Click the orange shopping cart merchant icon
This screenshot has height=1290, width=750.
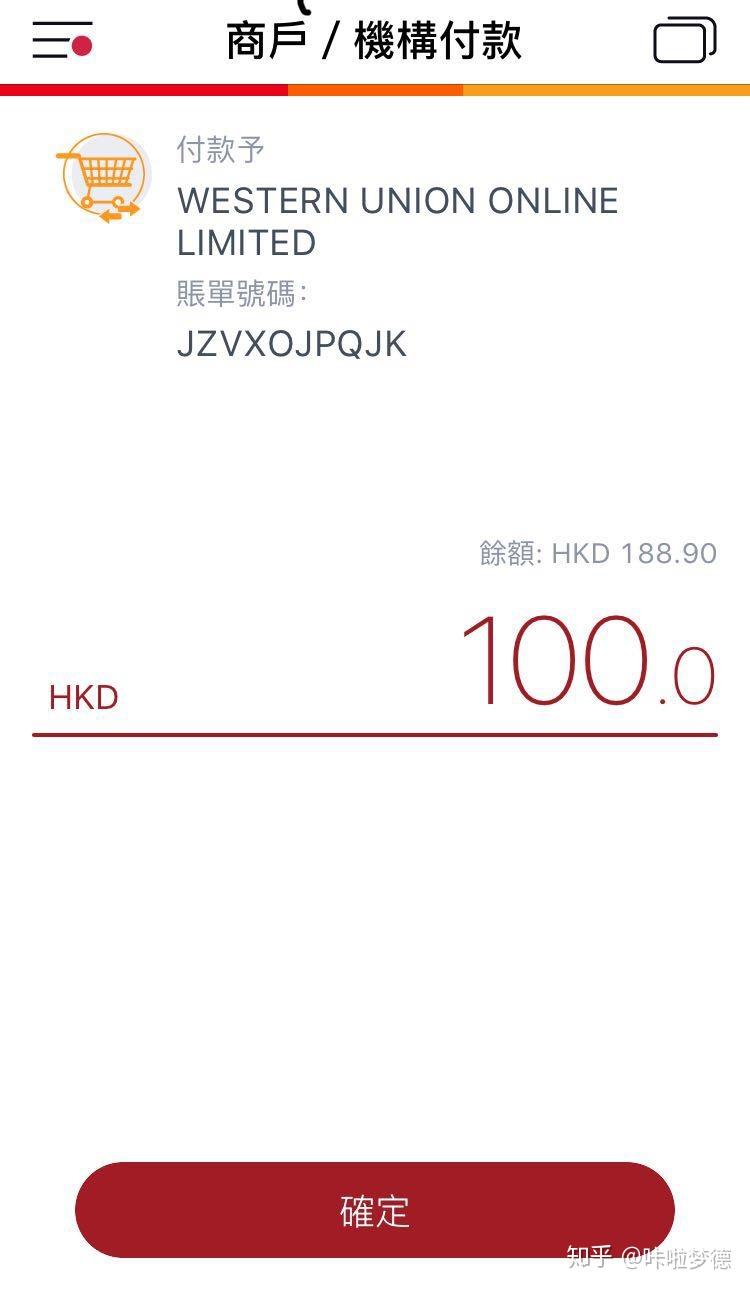tap(105, 175)
